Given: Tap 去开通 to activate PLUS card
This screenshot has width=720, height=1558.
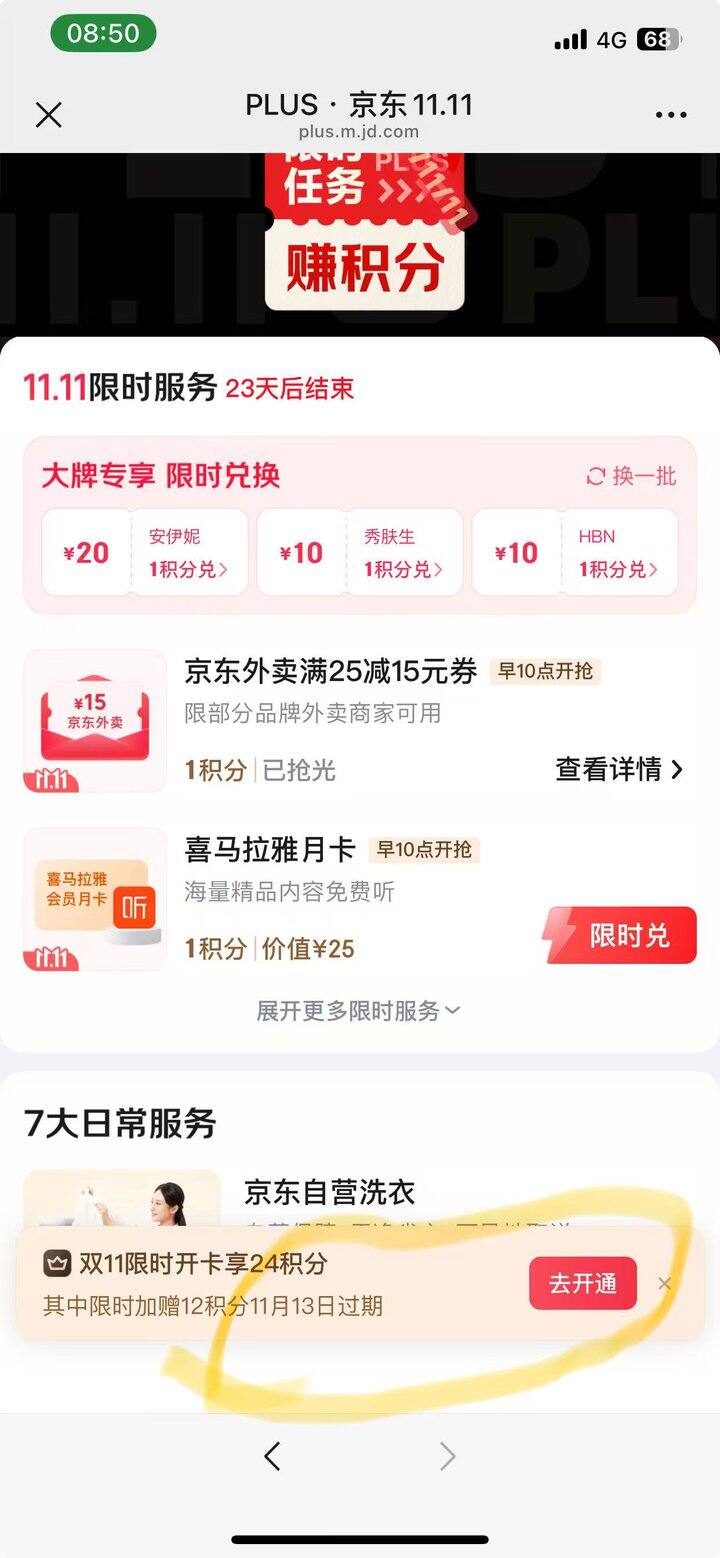Looking at the screenshot, I should click(x=582, y=1283).
